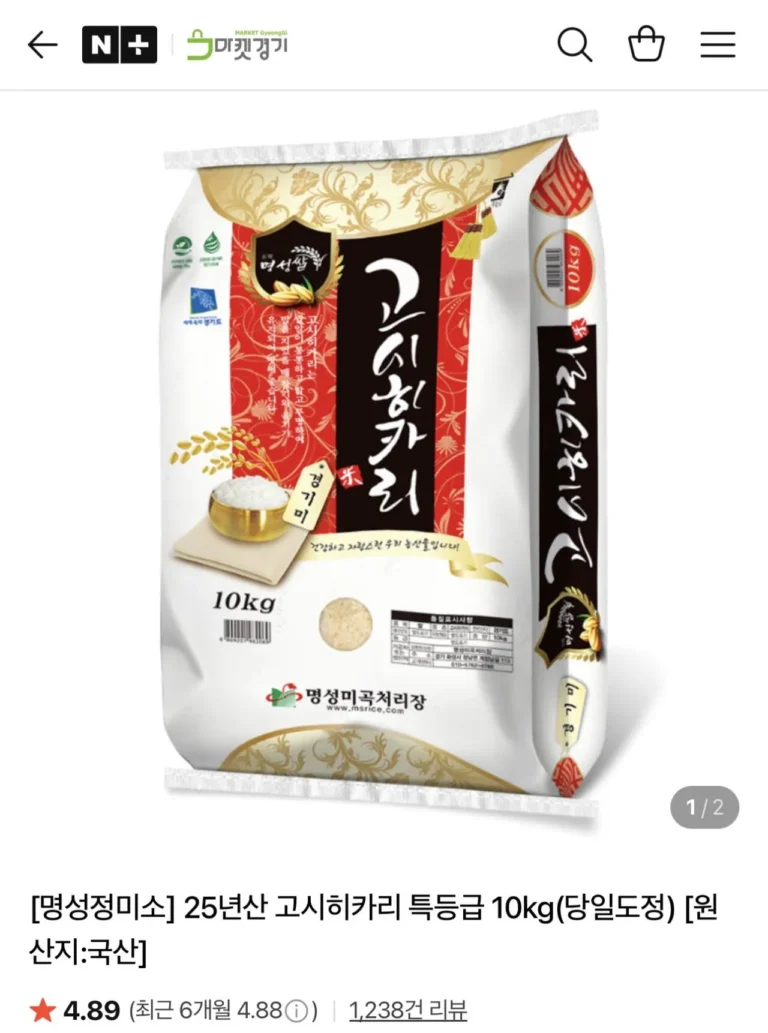Open the search magnifier
This screenshot has height=1033, width=768.
[574, 45]
